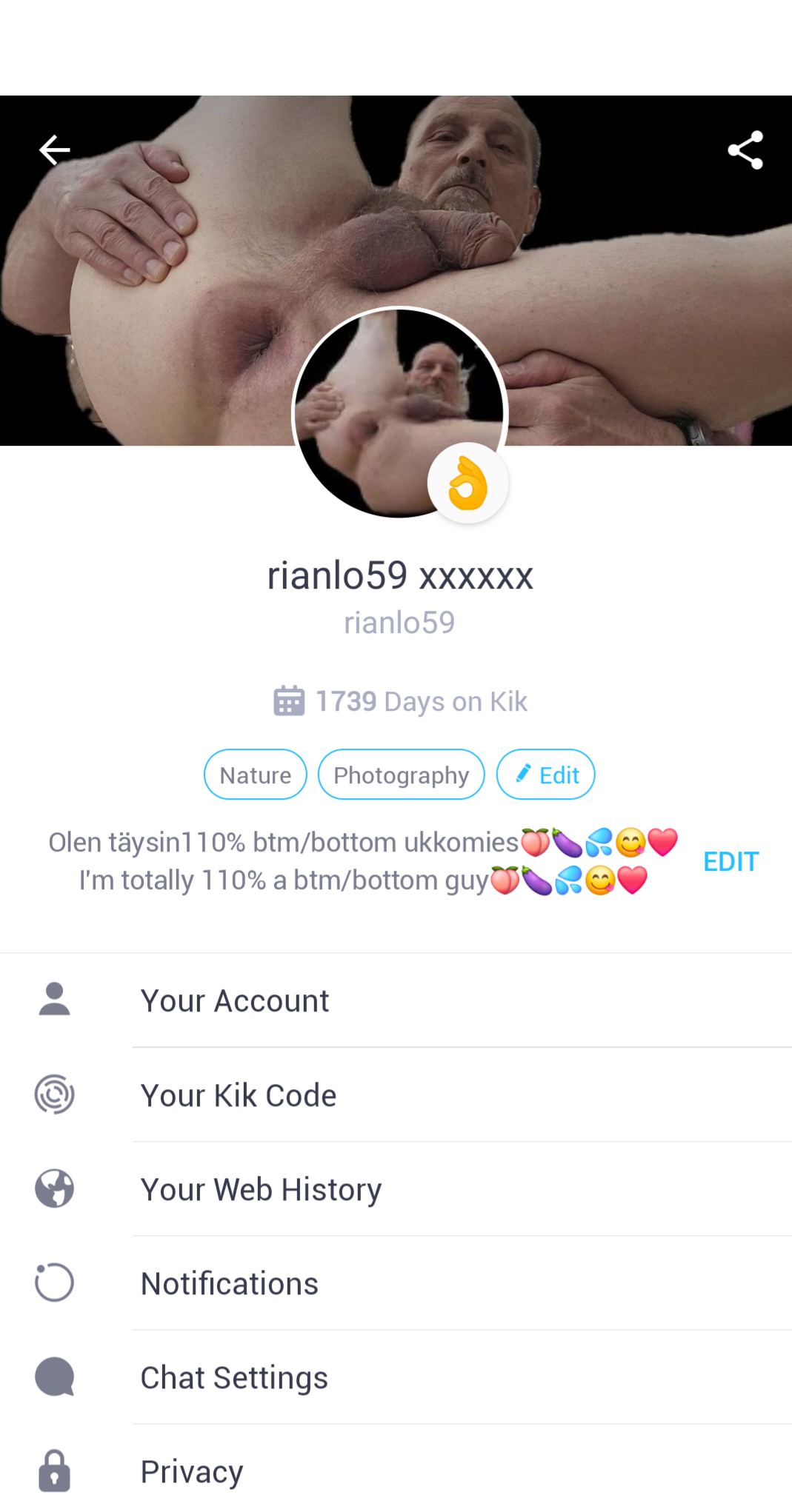Image resolution: width=792 pixels, height=1512 pixels.
Task: Open Chat Settings
Action: [x=396, y=1377]
